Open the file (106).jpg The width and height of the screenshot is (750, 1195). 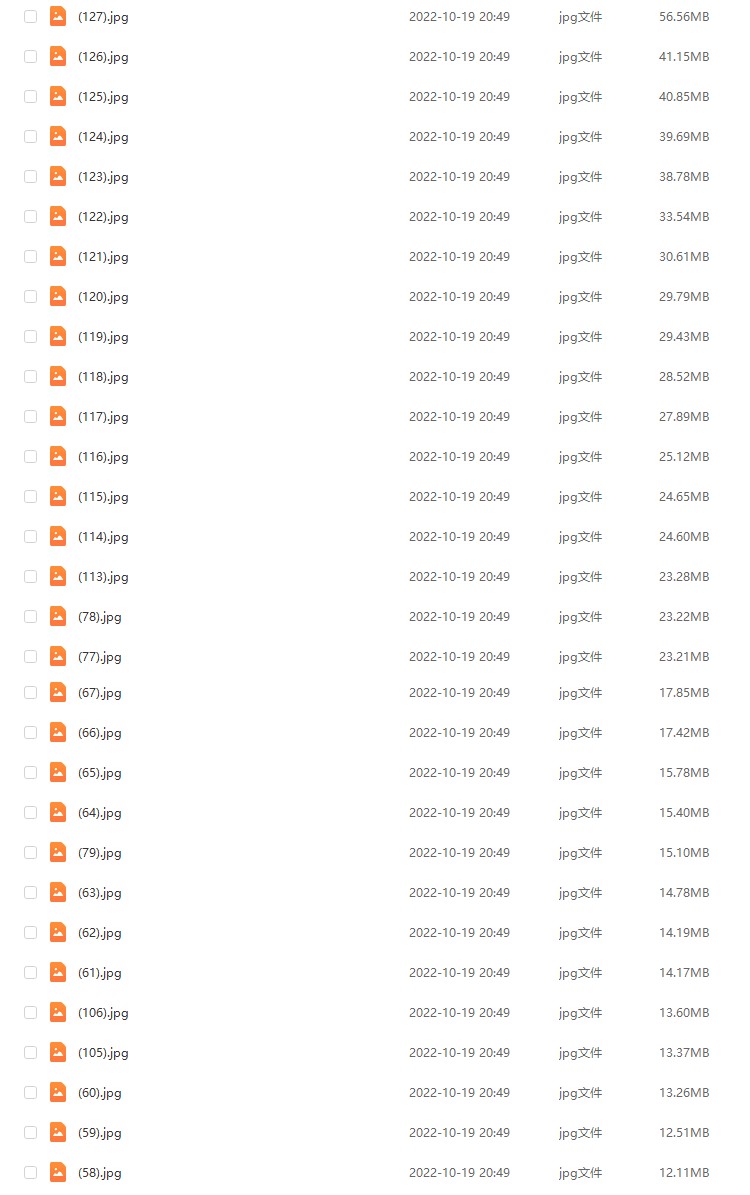[103, 1013]
